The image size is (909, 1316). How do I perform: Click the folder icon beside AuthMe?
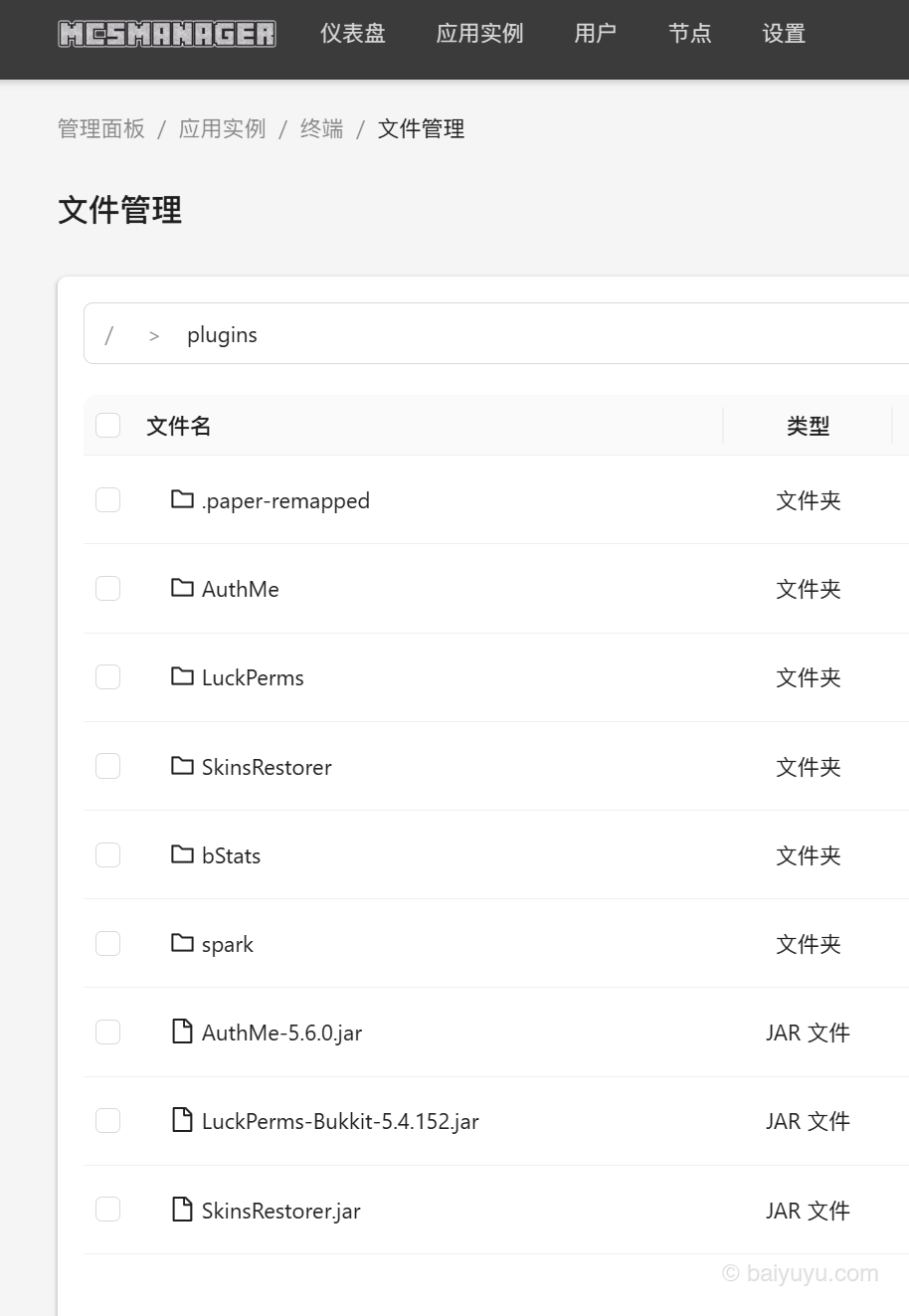pyautogui.click(x=182, y=588)
